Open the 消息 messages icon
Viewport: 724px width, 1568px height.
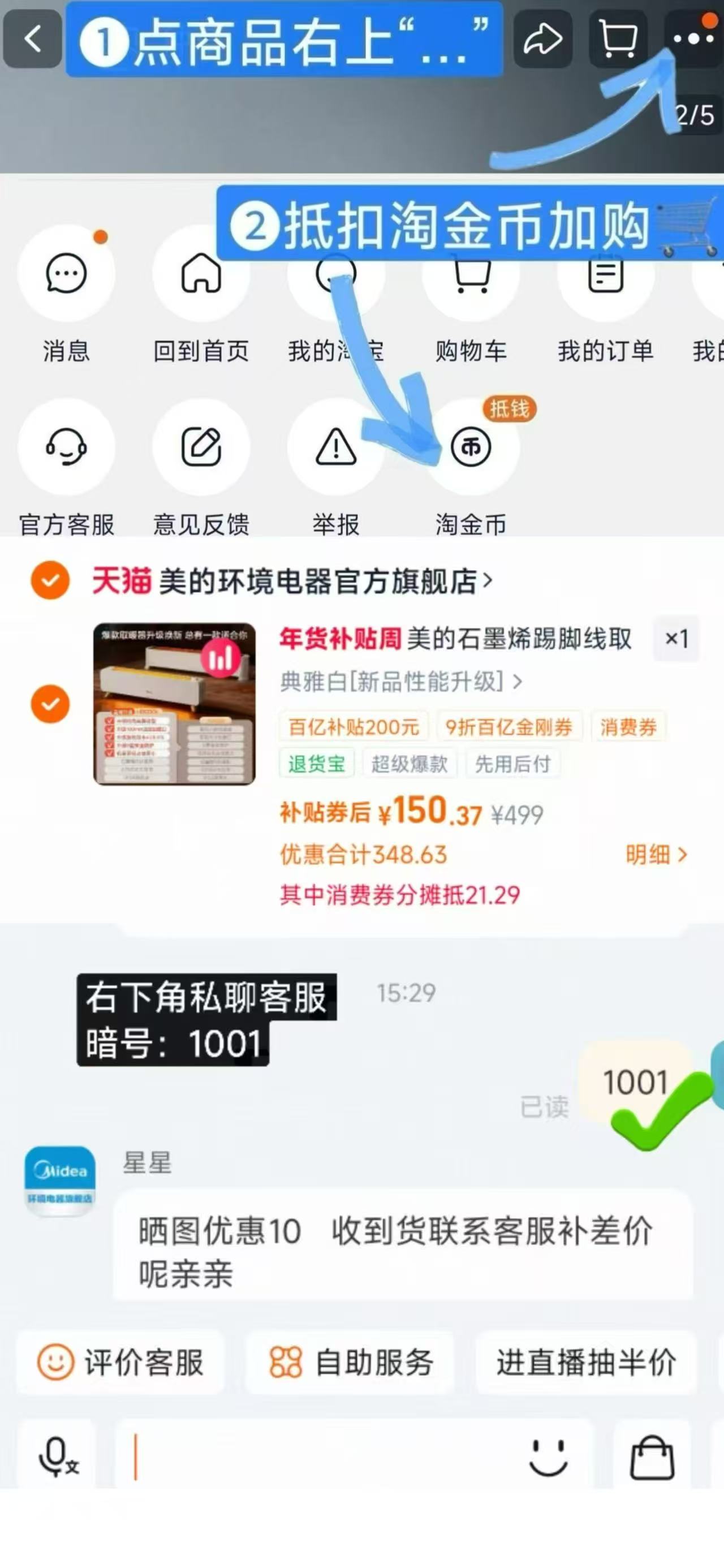[x=67, y=274]
